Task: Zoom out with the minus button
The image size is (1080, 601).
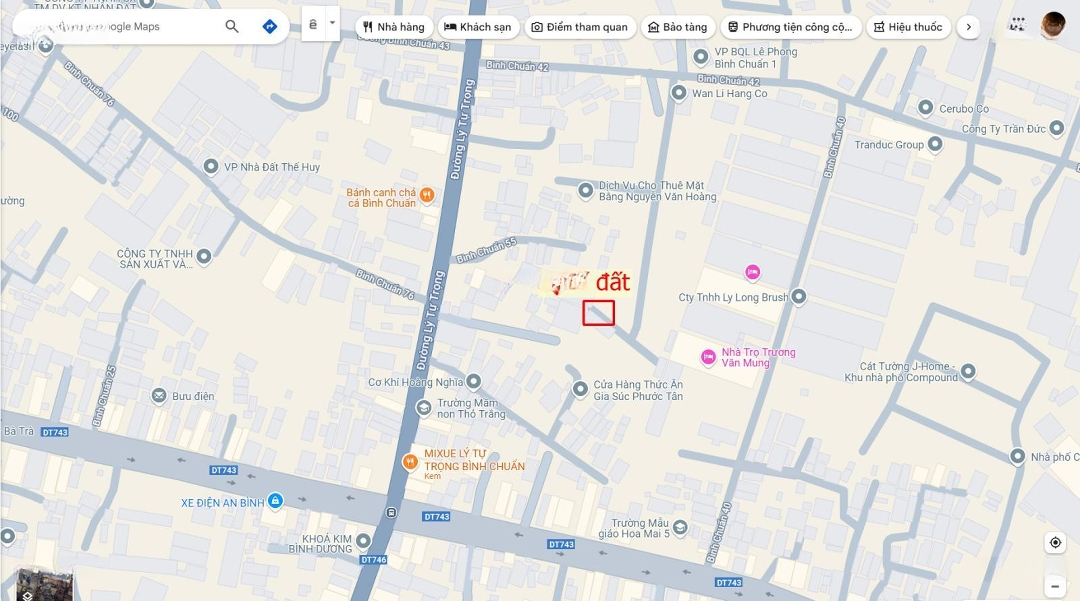Action: [1055, 586]
